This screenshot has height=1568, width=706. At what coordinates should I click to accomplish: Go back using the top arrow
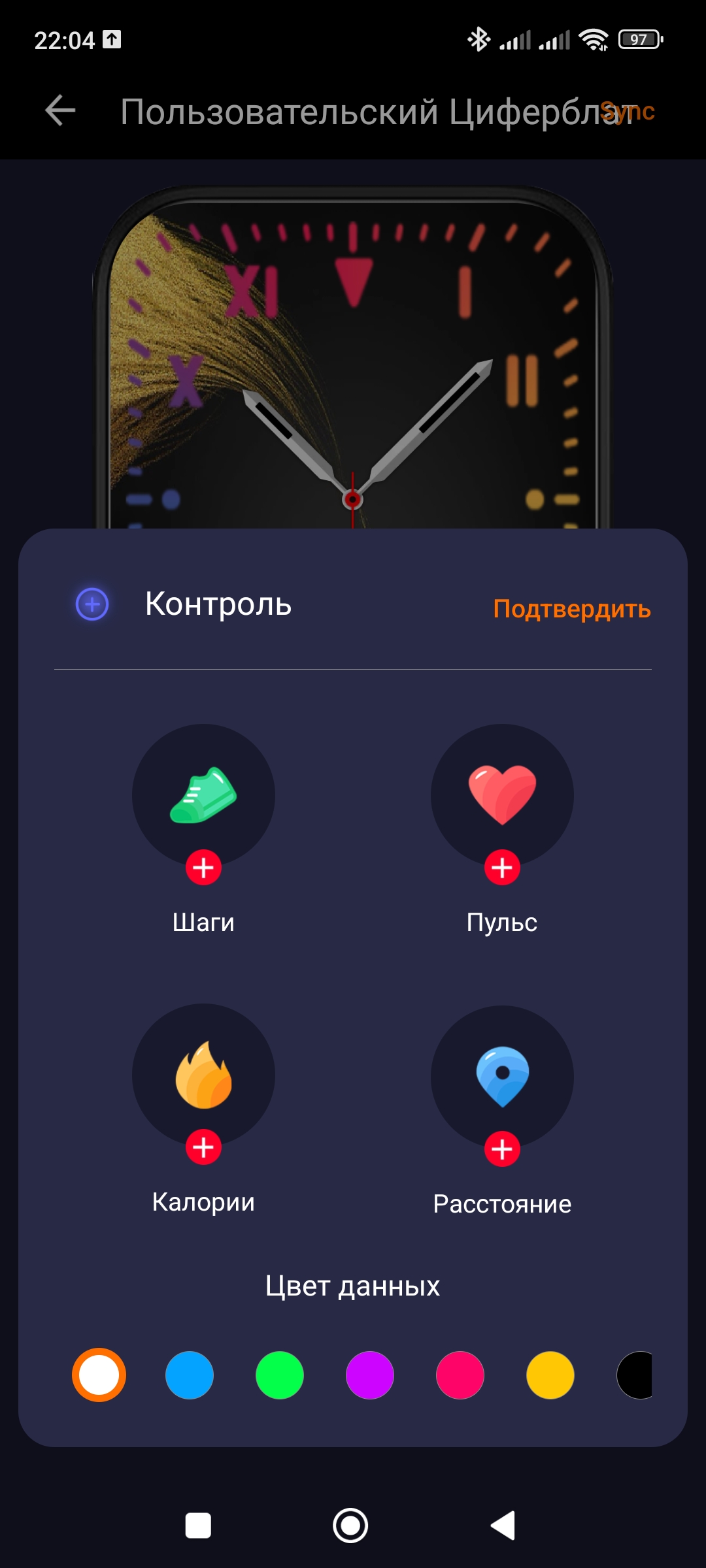[x=60, y=110]
